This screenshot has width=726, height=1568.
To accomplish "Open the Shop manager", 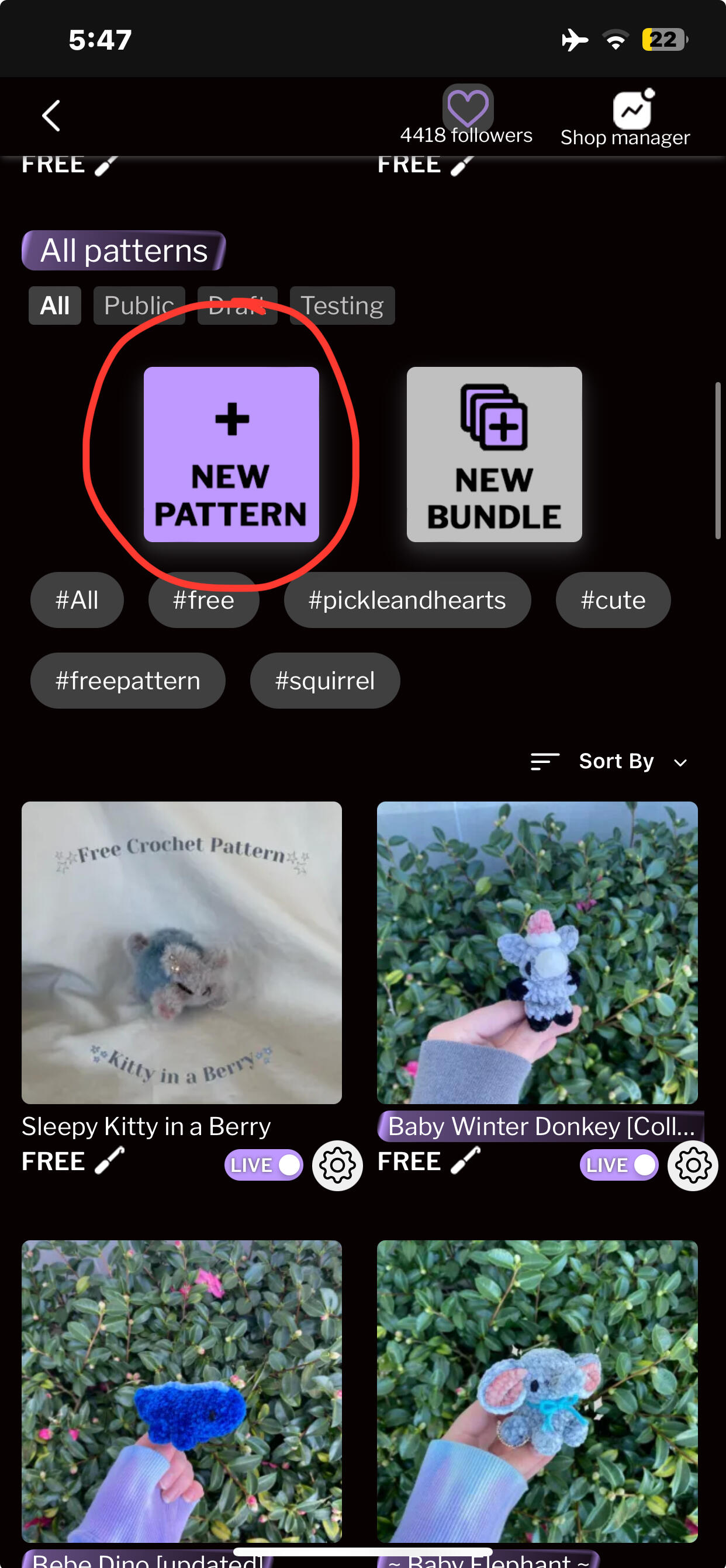I will [x=625, y=119].
